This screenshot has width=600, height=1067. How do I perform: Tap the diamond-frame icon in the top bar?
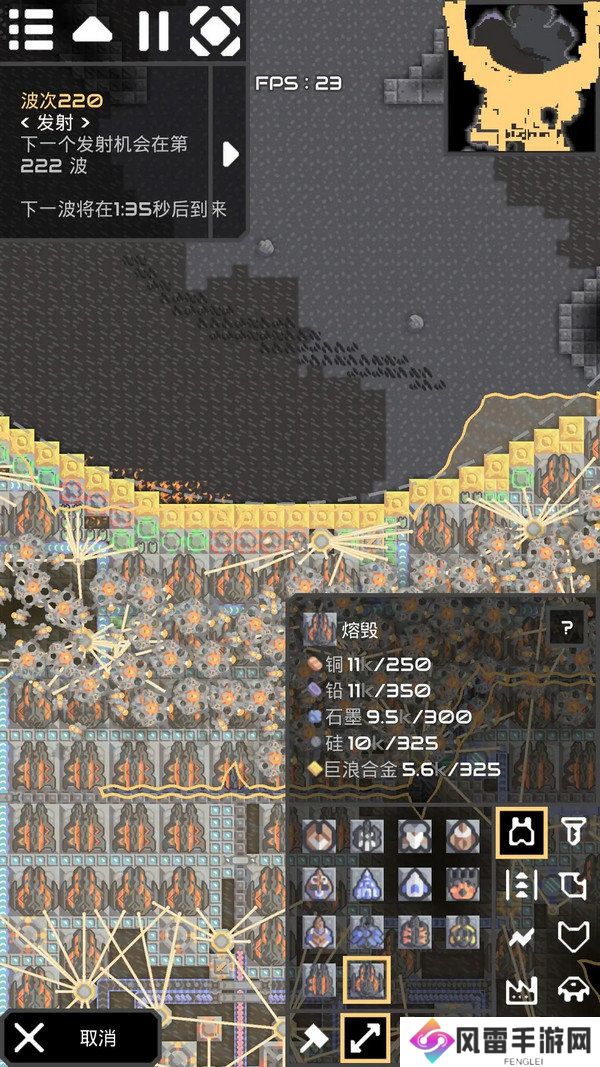click(x=216, y=30)
